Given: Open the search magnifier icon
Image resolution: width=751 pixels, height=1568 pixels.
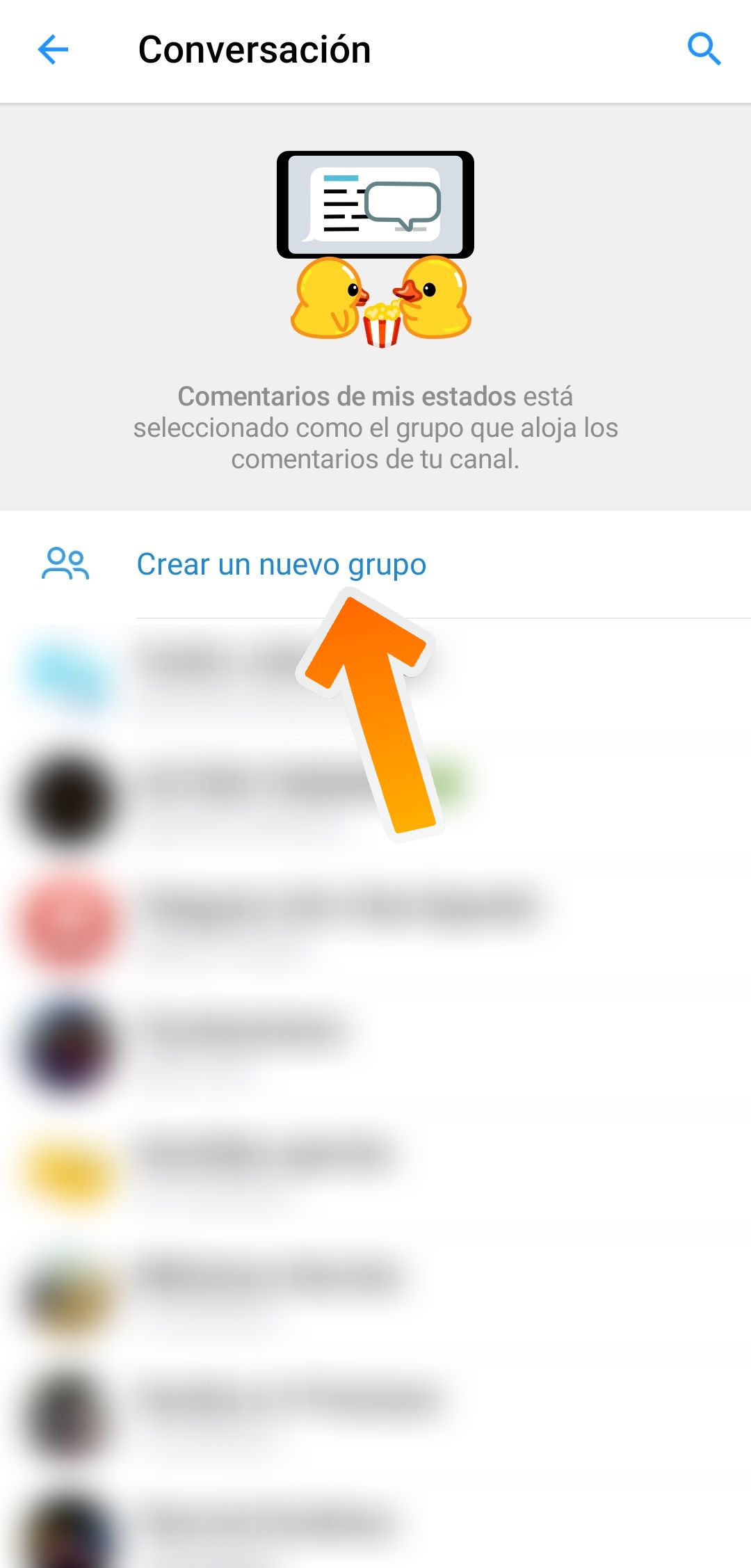Looking at the screenshot, I should [704, 50].
